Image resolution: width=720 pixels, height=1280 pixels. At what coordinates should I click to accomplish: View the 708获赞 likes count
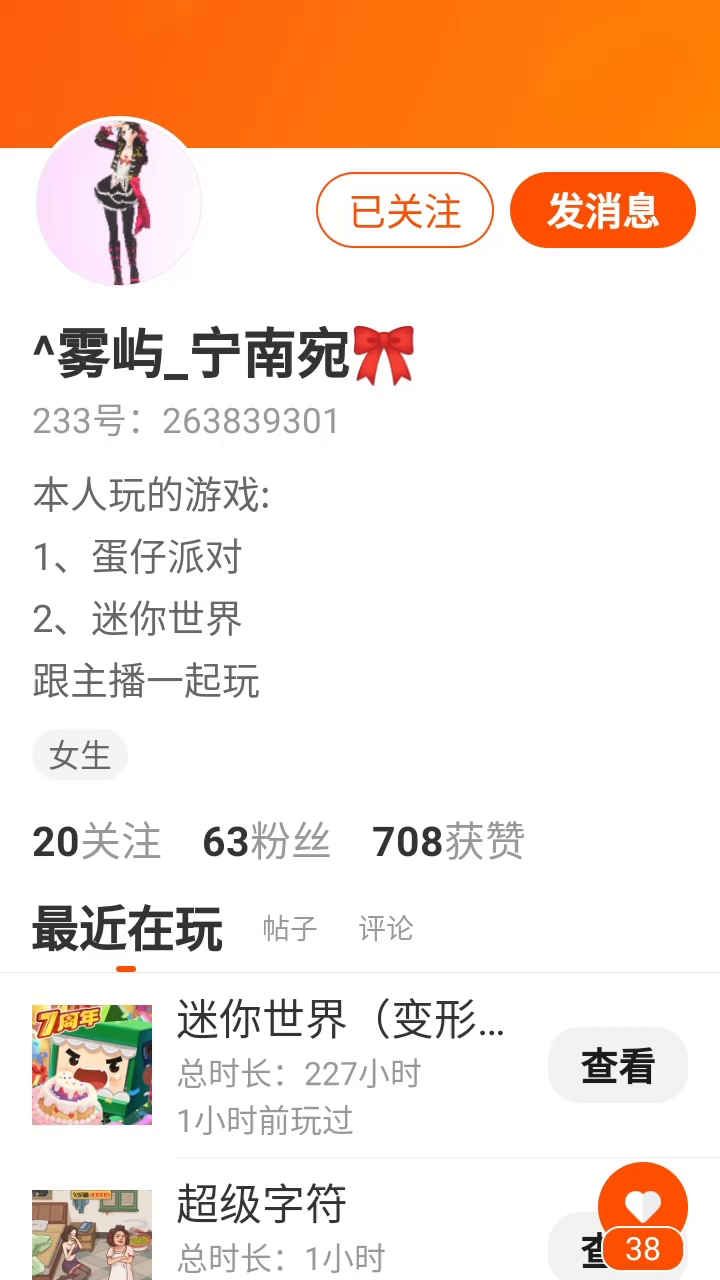(448, 842)
